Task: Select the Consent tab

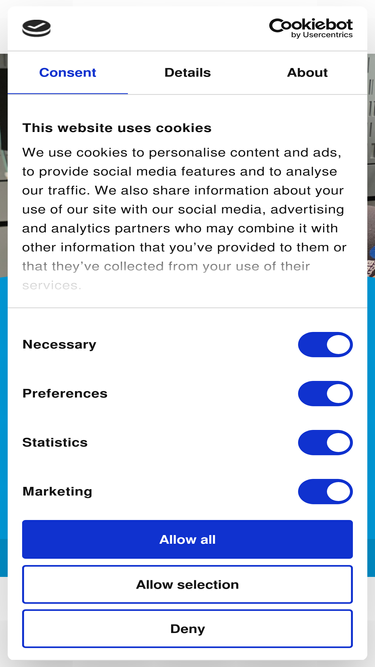Action: point(68,73)
